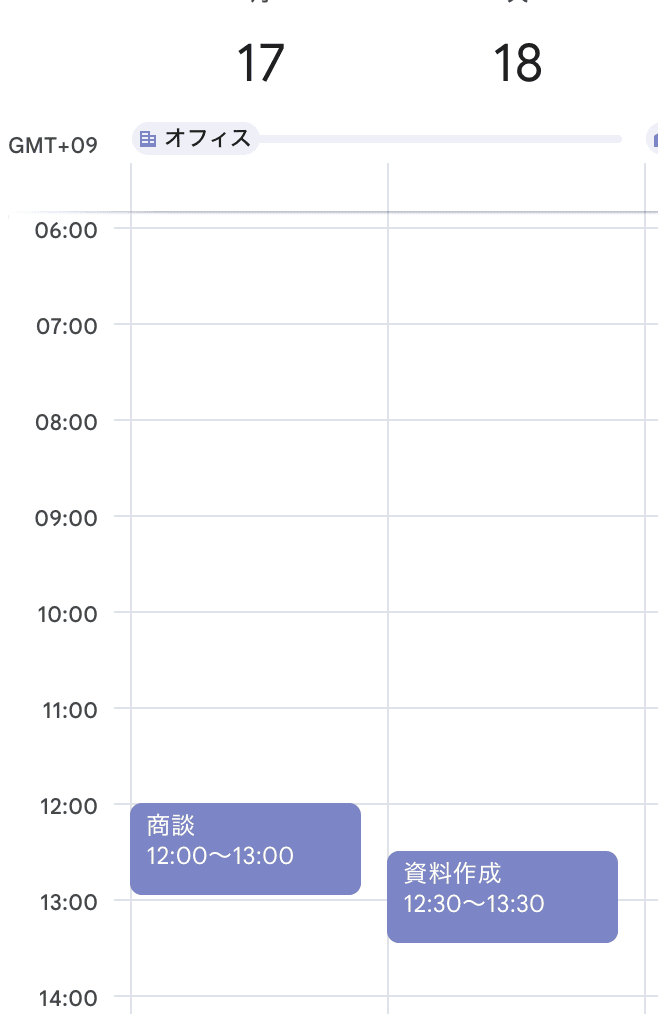The width and height of the screenshot is (658, 1014).
Task: Tap the オフィス working location chip
Action: click(x=196, y=139)
